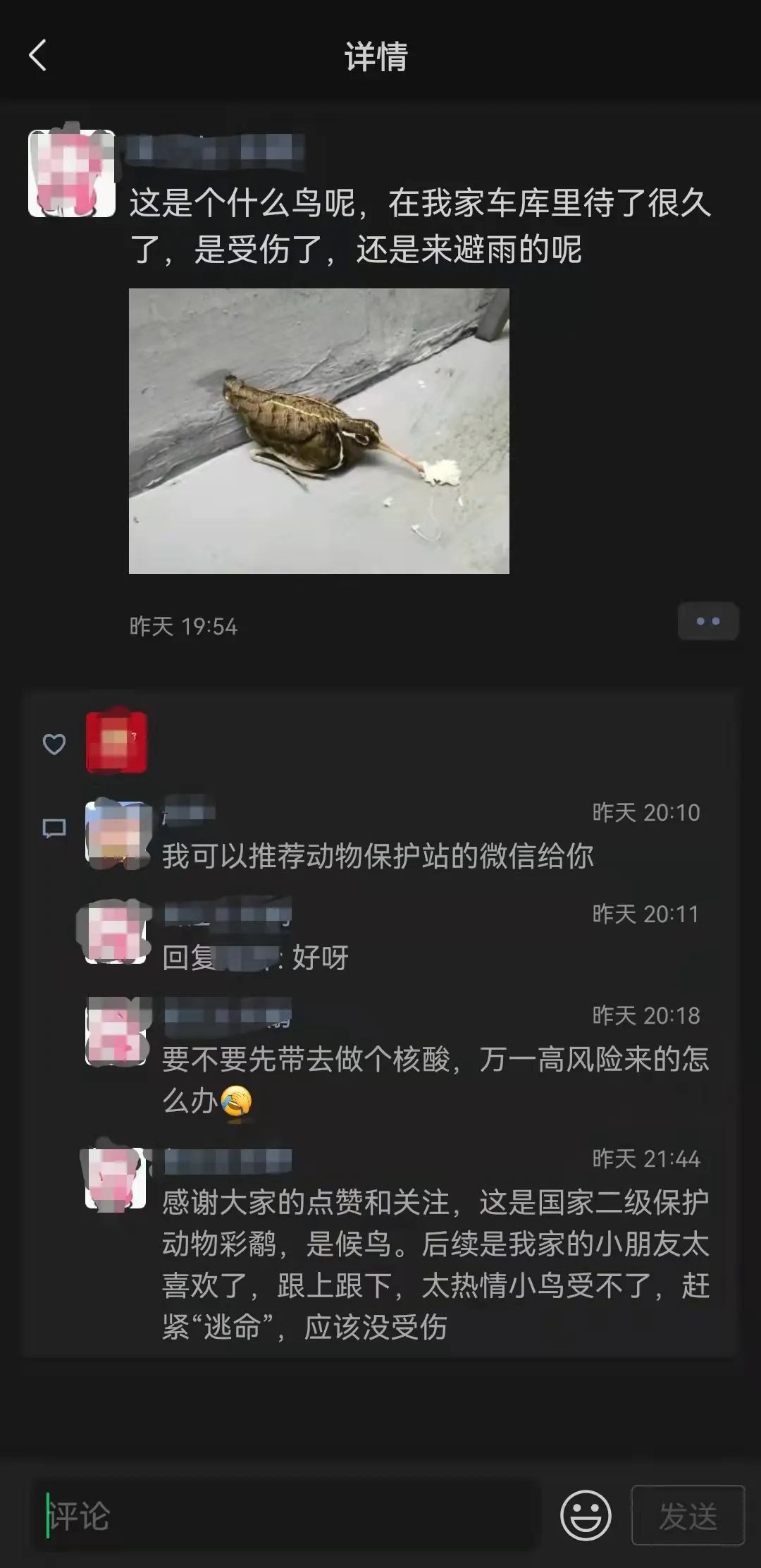Reply to the 好呀 comment

321,957
